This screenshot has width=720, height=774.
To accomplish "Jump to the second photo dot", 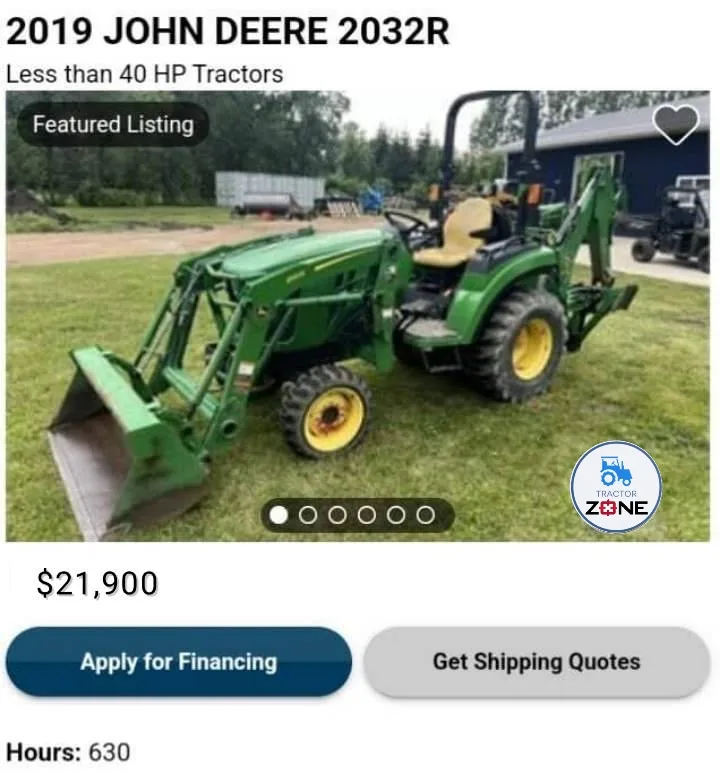I will (x=308, y=515).
